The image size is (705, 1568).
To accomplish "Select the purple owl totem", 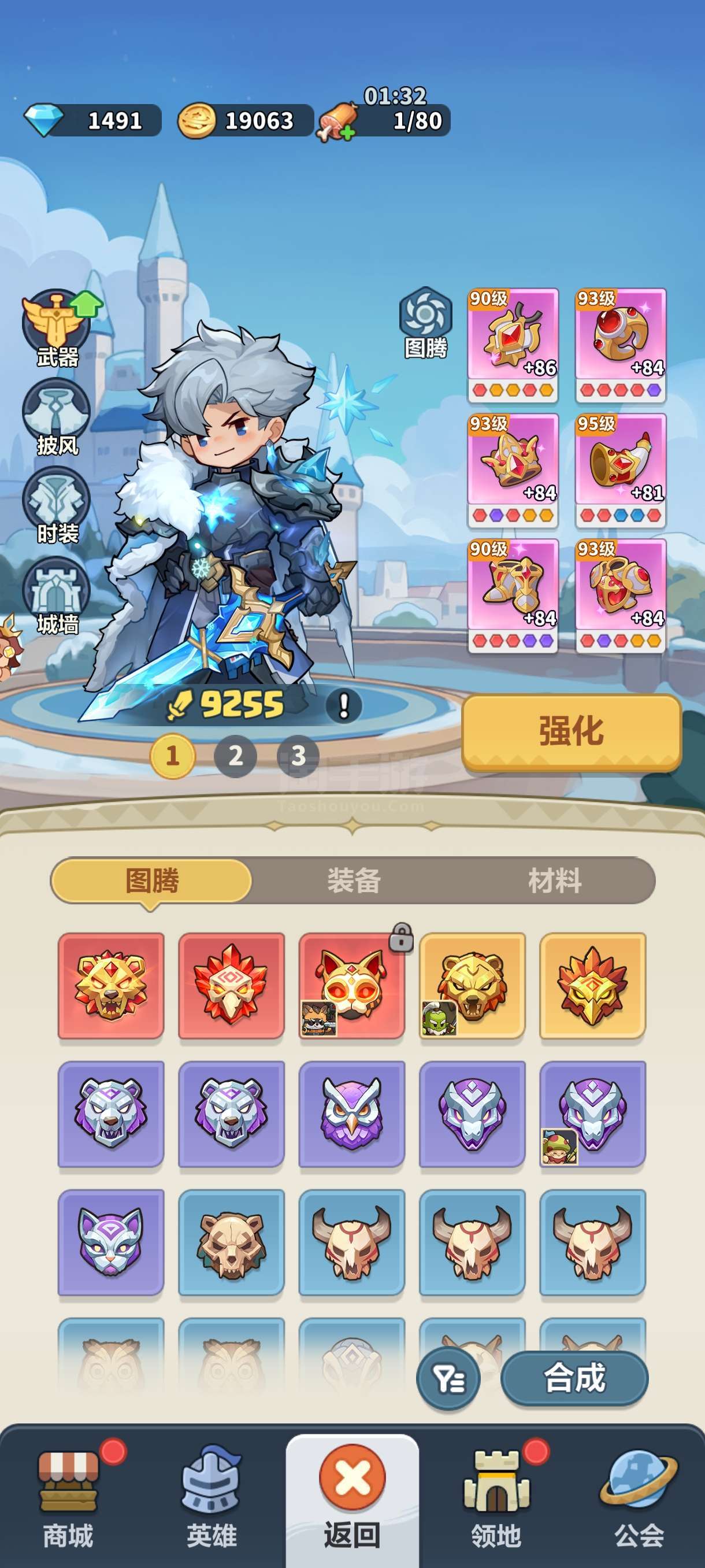I will pos(351,1114).
